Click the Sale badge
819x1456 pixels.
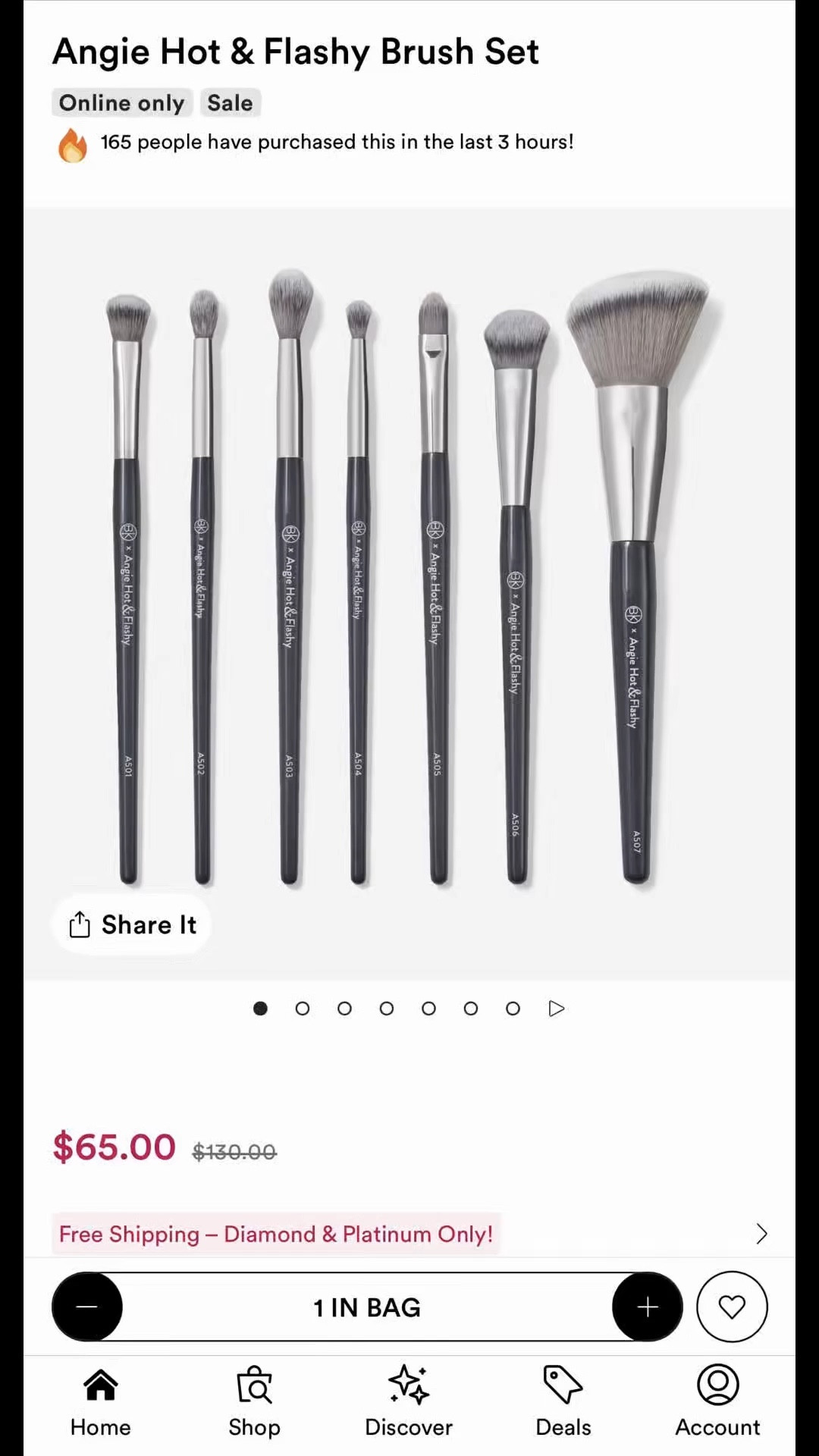[230, 103]
